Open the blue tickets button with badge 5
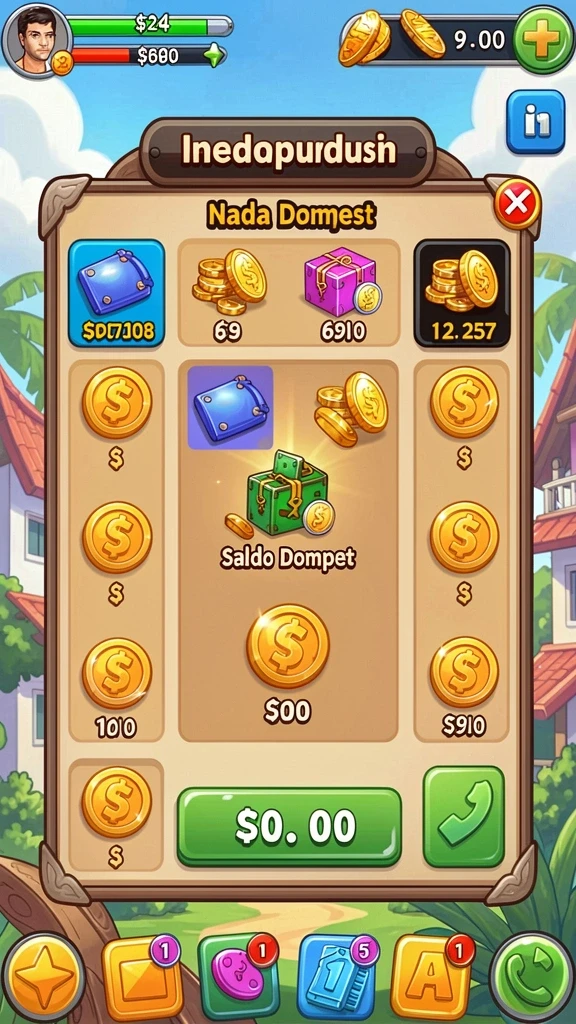The image size is (576, 1024). click(338, 978)
